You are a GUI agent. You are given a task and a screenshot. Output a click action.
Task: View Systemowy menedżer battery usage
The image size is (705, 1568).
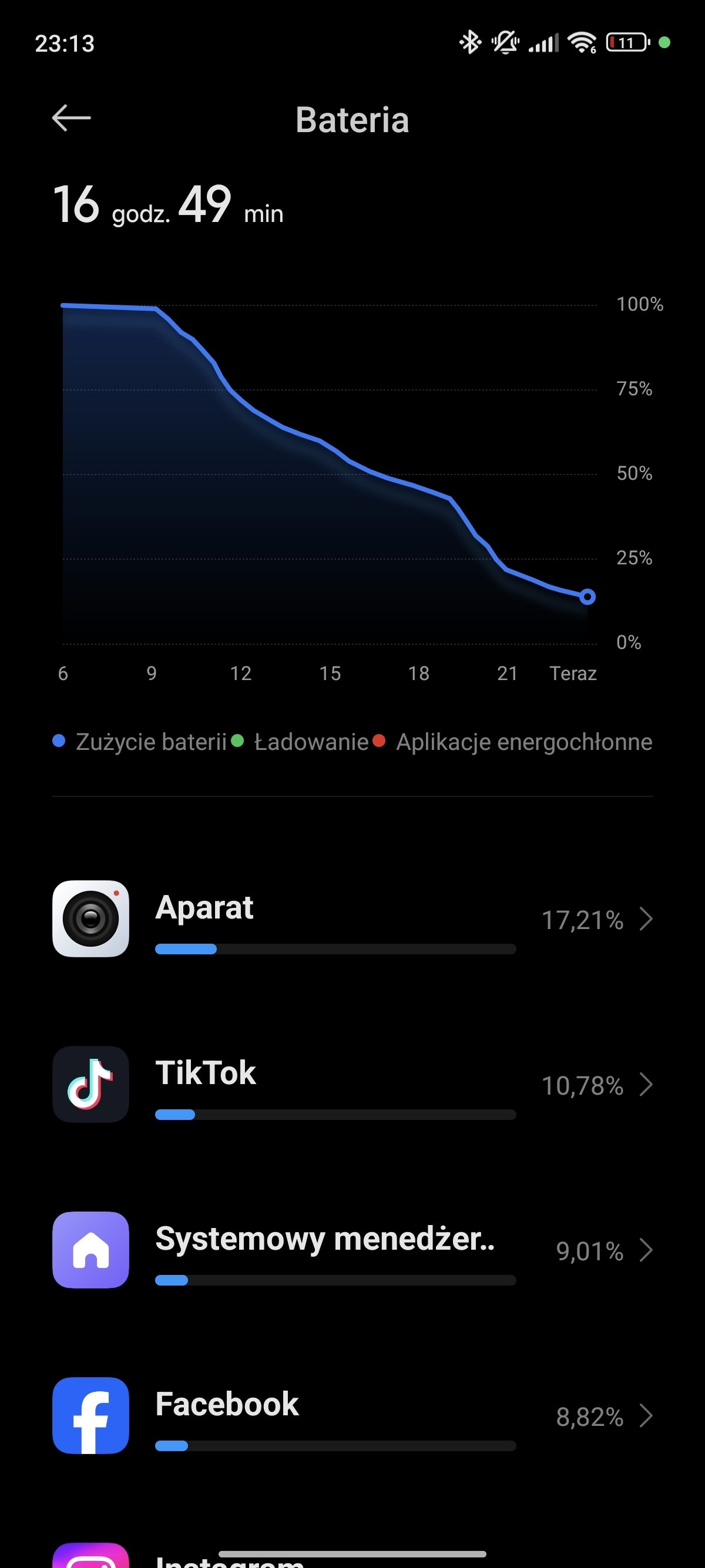352,1250
